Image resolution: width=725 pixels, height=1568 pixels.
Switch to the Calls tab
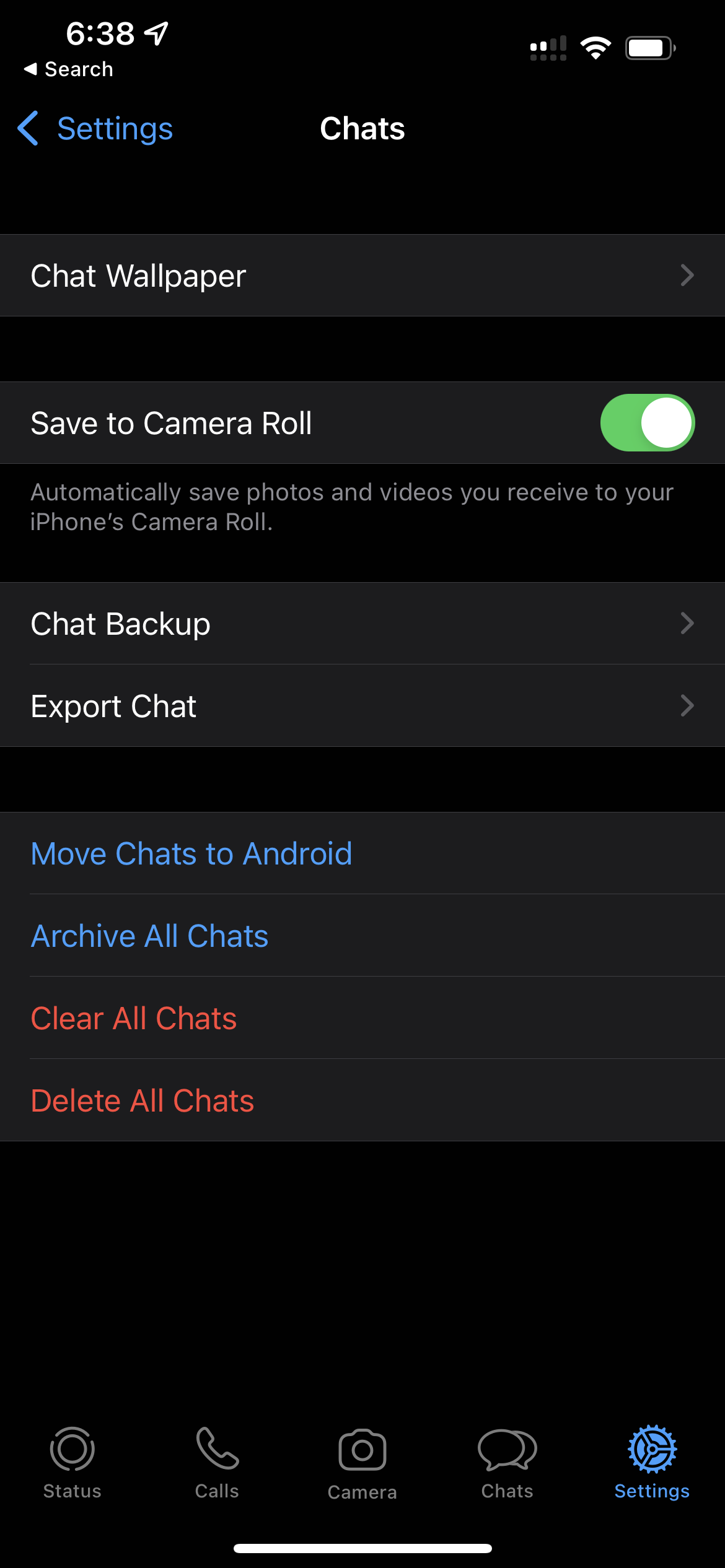(217, 1463)
